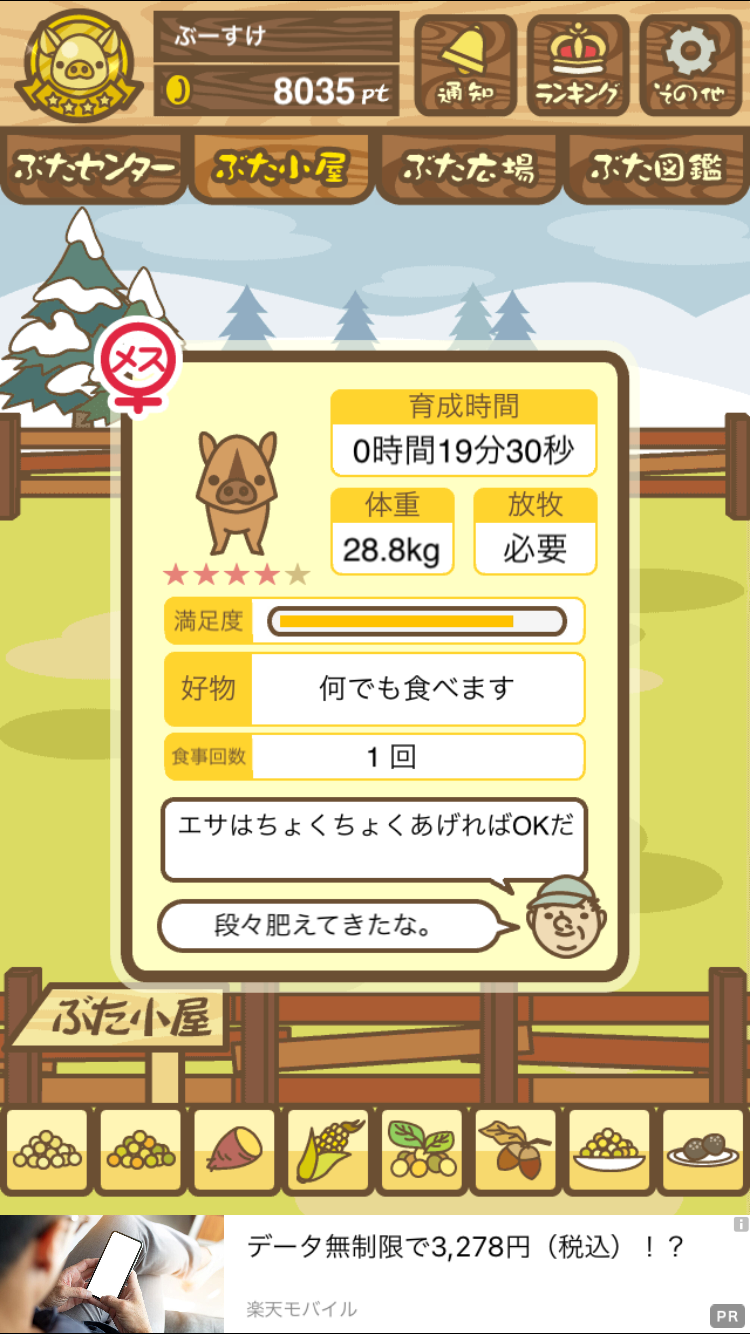The width and height of the screenshot is (750, 1334).
Task: Select the beige pellet pile feed
Action: tap(47, 1150)
